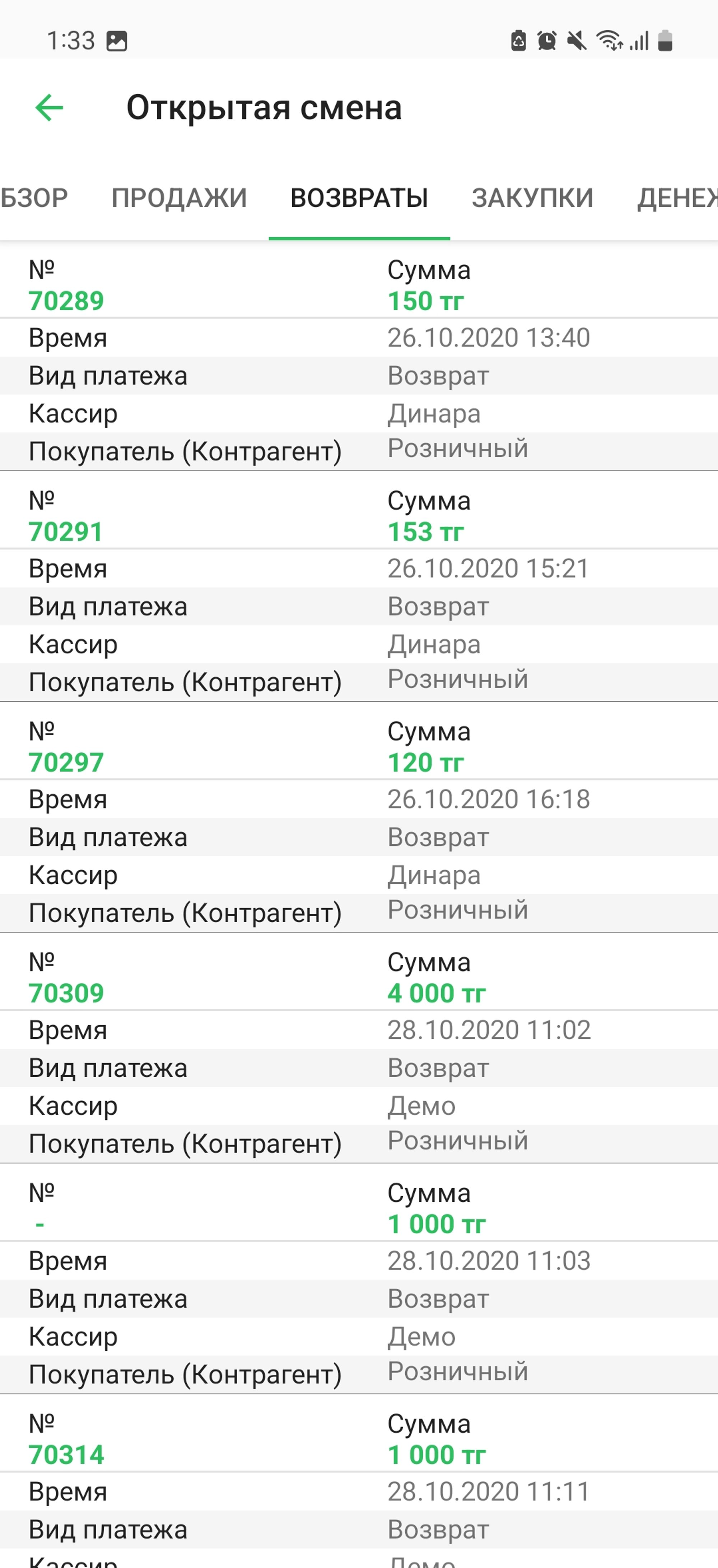Open the partially visible ОБЗОР tab
This screenshot has width=718, height=1568.
coord(34,199)
